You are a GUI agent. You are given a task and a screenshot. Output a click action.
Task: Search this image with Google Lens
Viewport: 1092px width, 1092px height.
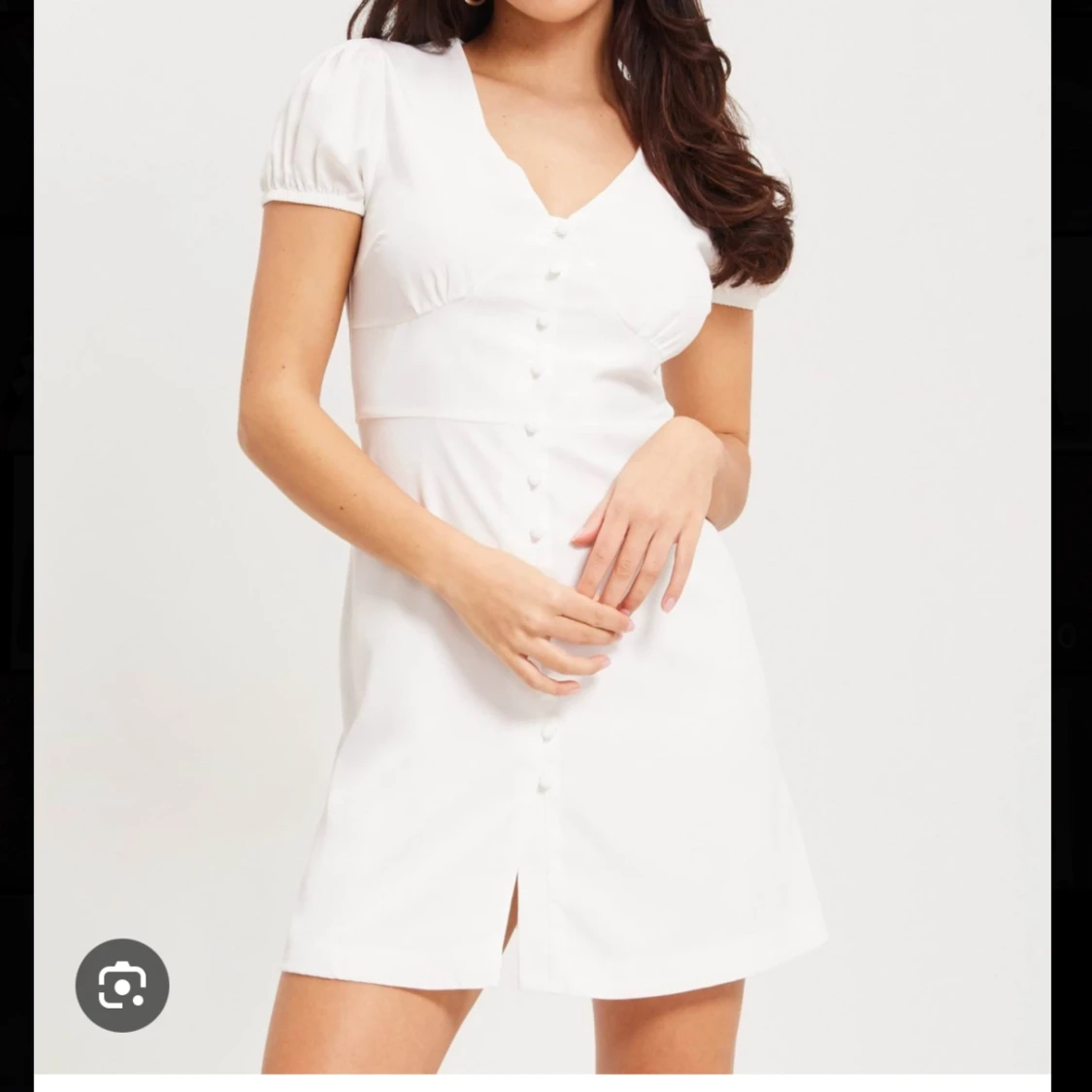(x=122, y=985)
